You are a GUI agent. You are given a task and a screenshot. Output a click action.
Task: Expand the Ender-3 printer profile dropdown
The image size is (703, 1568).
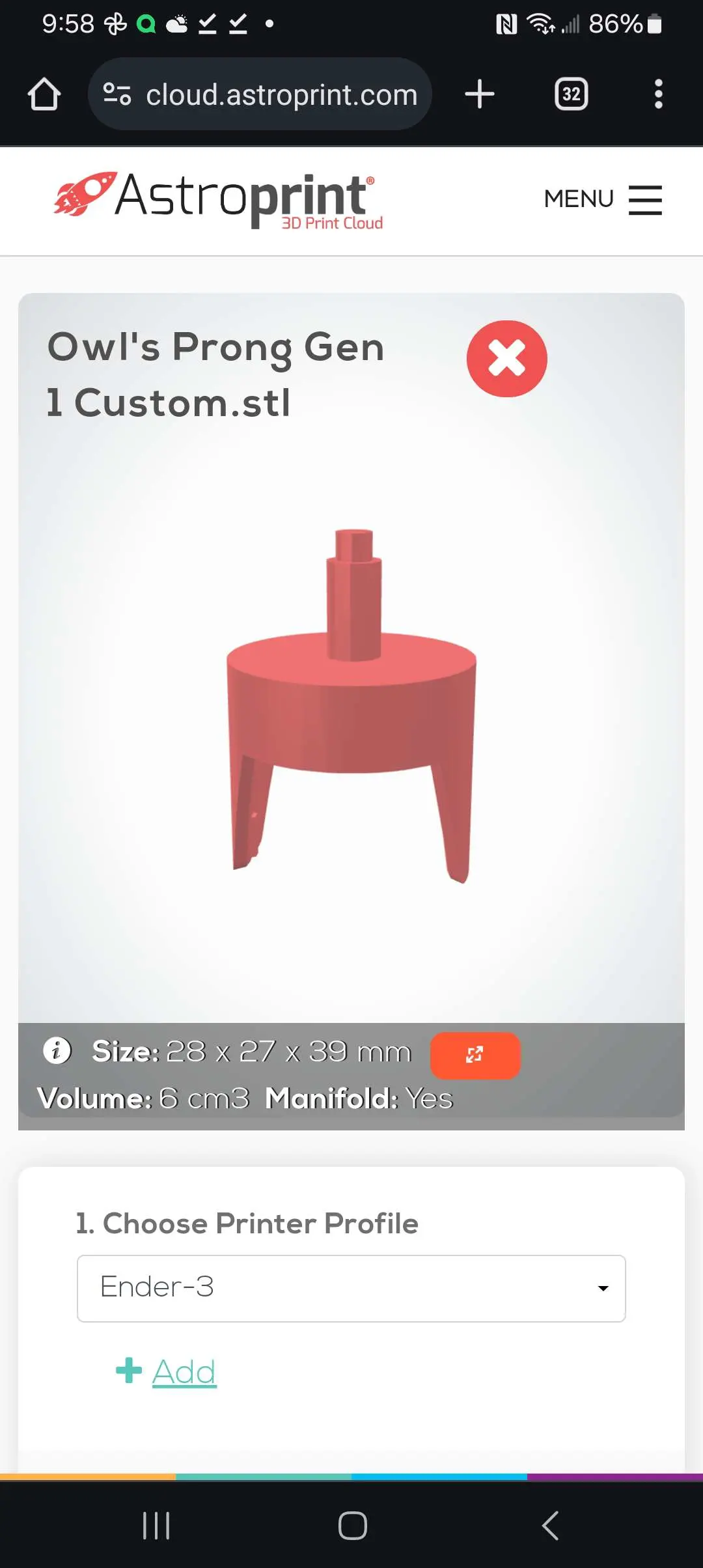pyautogui.click(x=351, y=1288)
